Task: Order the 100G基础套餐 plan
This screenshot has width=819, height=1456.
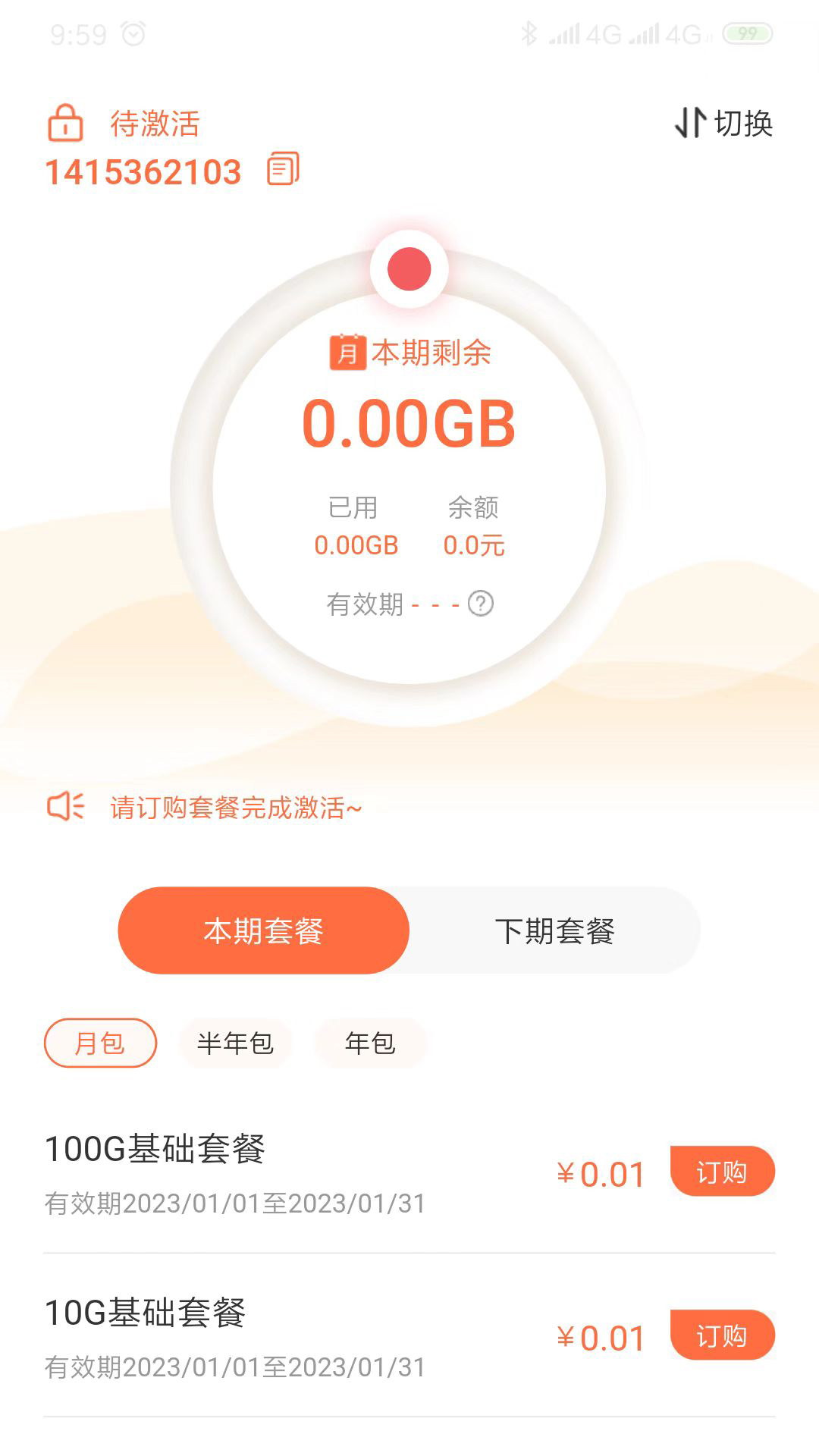Action: pyautogui.click(x=722, y=1172)
